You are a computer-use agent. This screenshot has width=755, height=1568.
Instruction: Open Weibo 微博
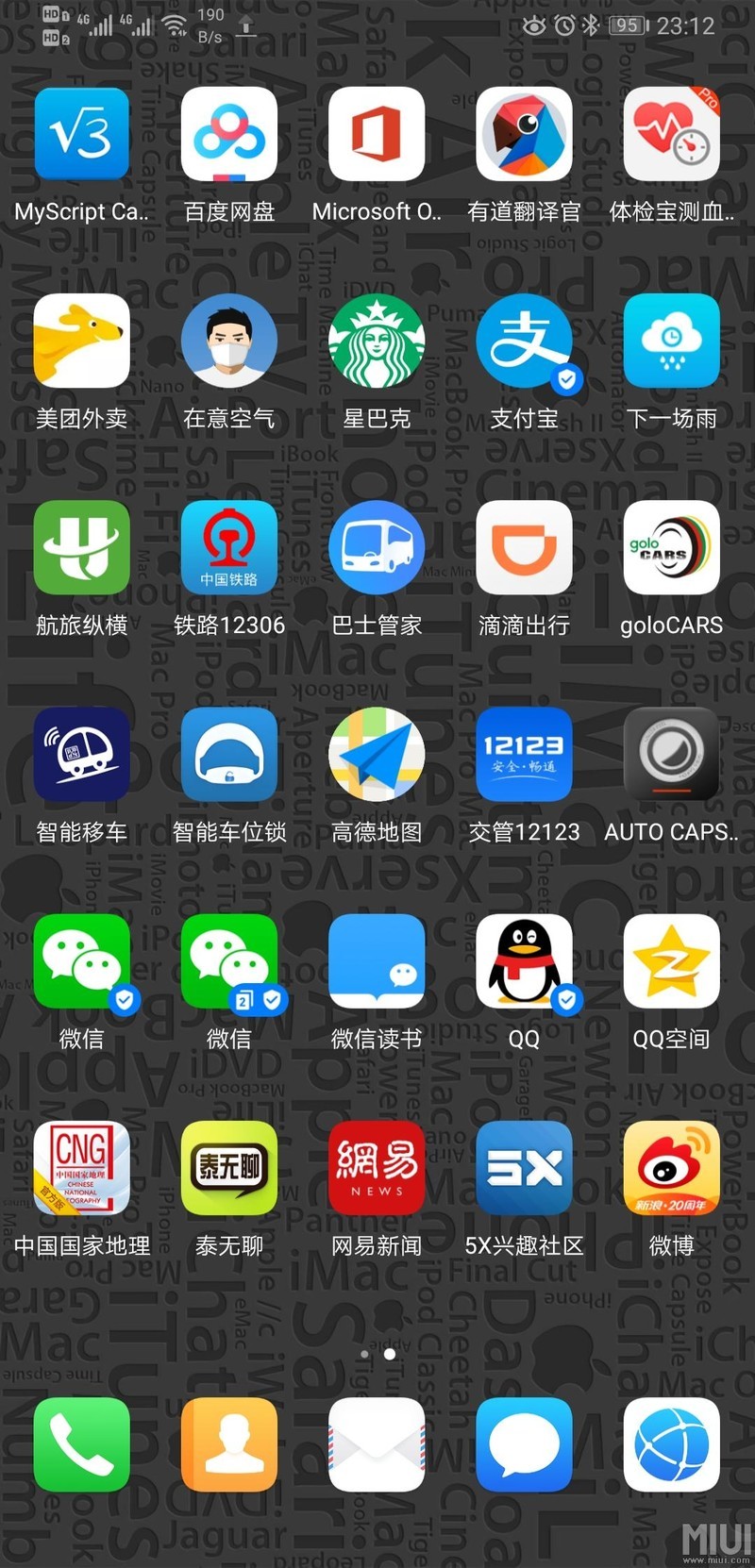pos(671,1167)
